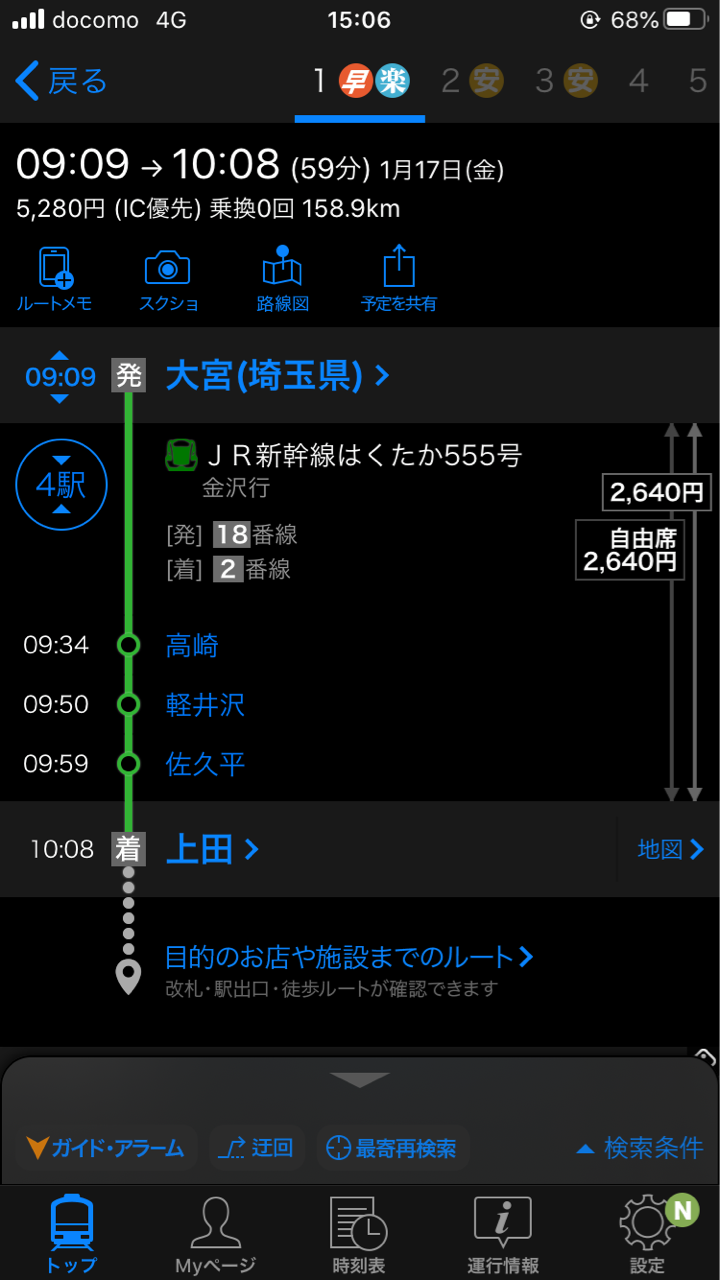Switch to the 運行情報 tab
The width and height of the screenshot is (720, 1280).
click(x=502, y=1234)
